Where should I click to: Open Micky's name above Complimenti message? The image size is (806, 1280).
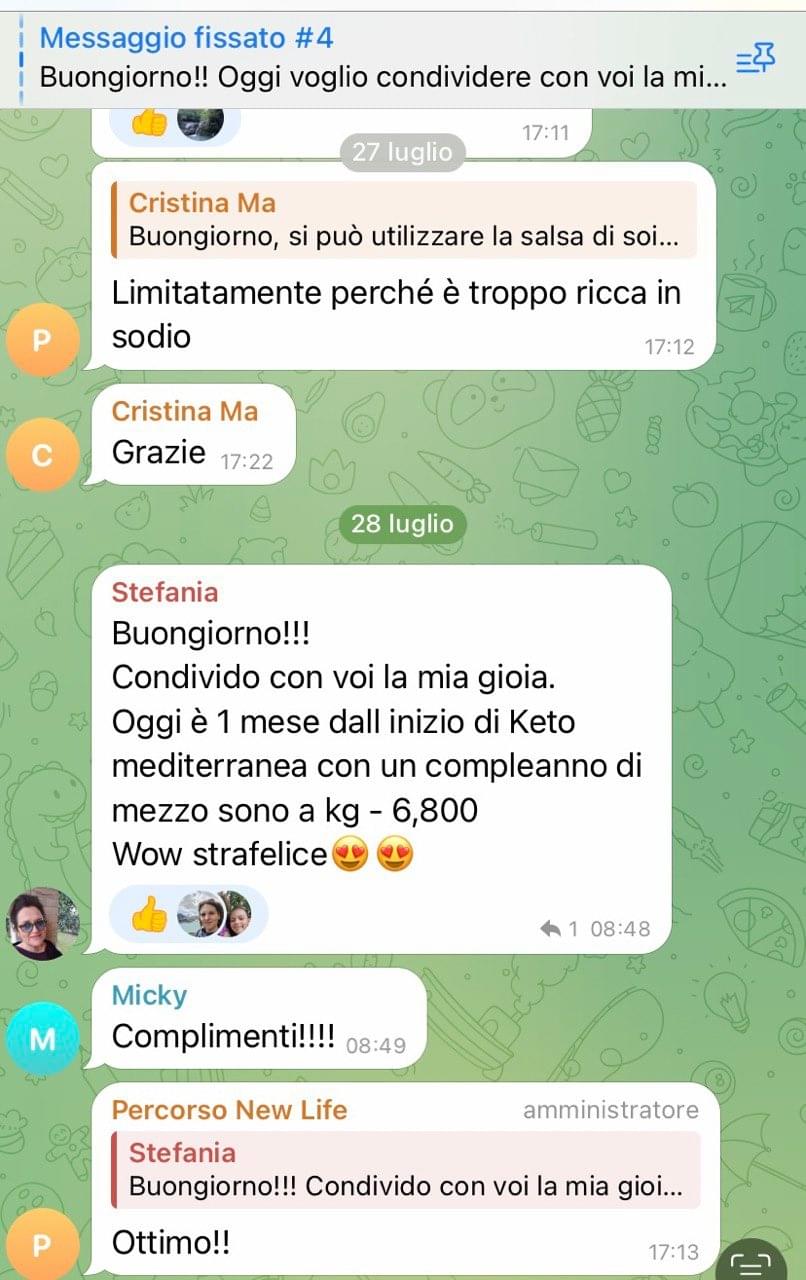[149, 995]
